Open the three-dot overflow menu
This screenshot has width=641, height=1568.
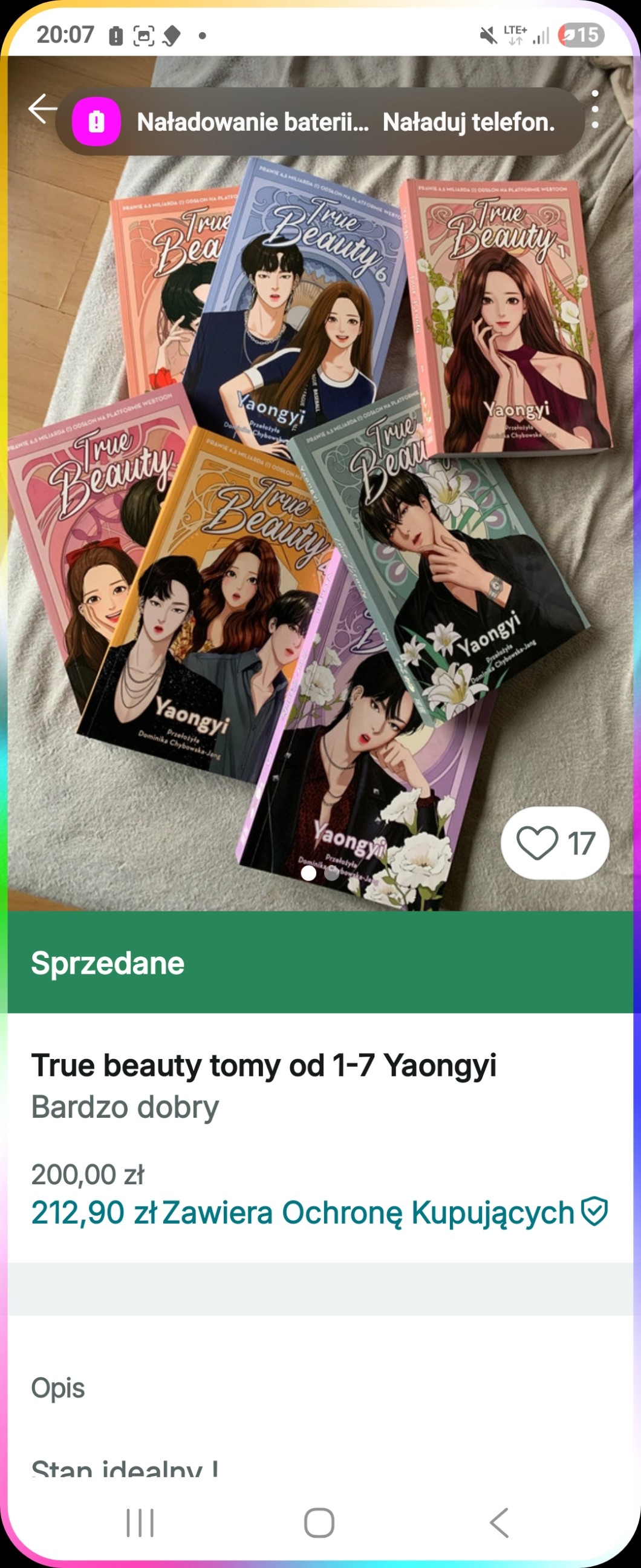[595, 110]
